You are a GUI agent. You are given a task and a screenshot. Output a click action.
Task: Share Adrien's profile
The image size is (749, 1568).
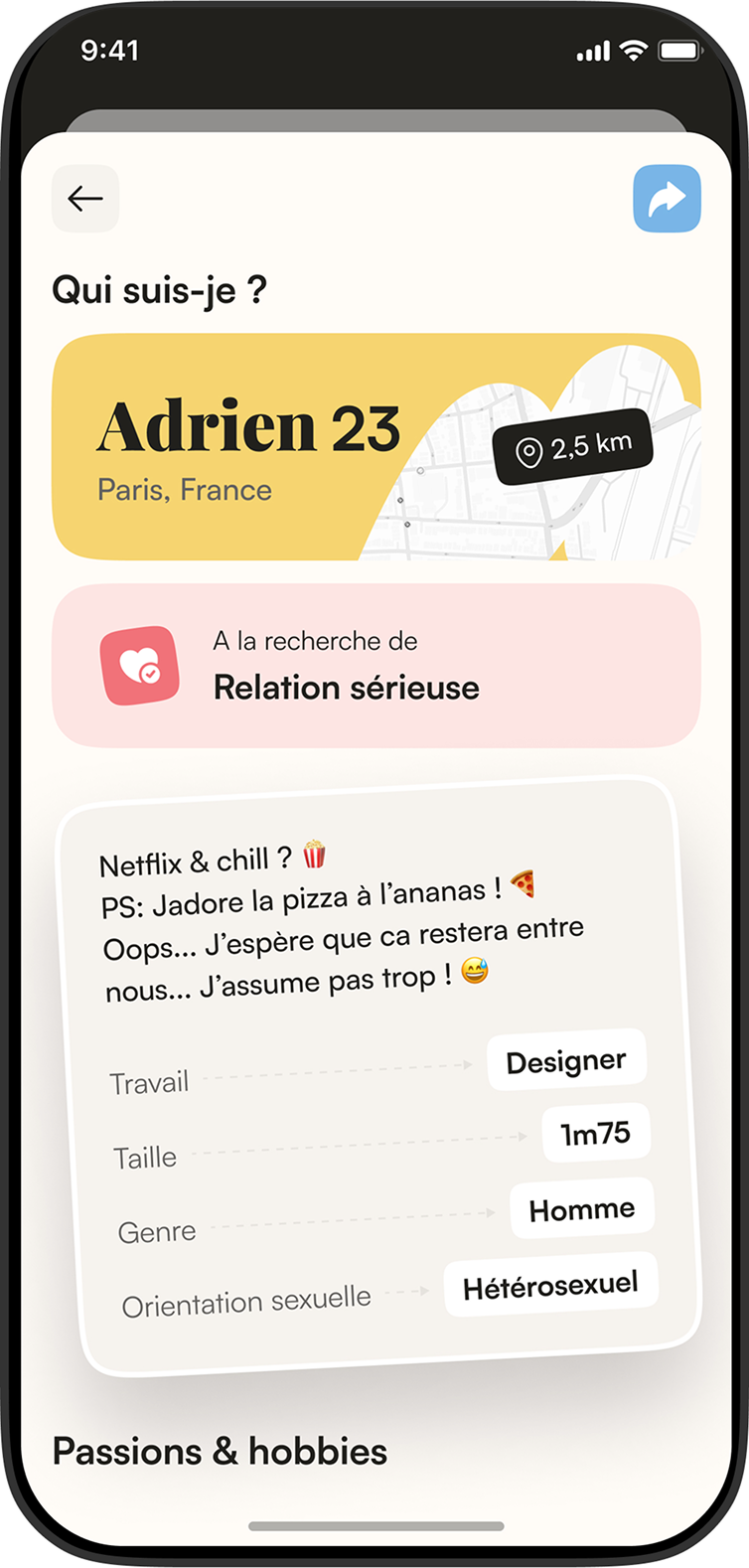(667, 199)
